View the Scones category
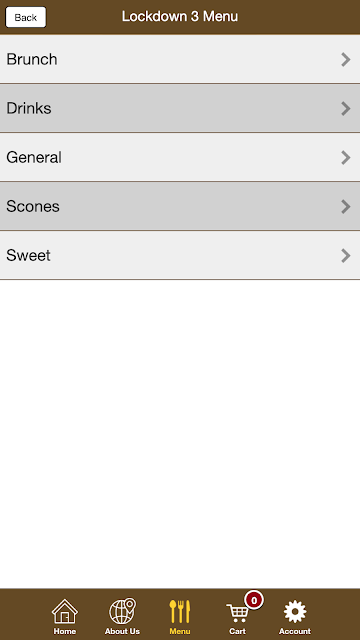360x640 pixels. pyautogui.click(x=180, y=206)
